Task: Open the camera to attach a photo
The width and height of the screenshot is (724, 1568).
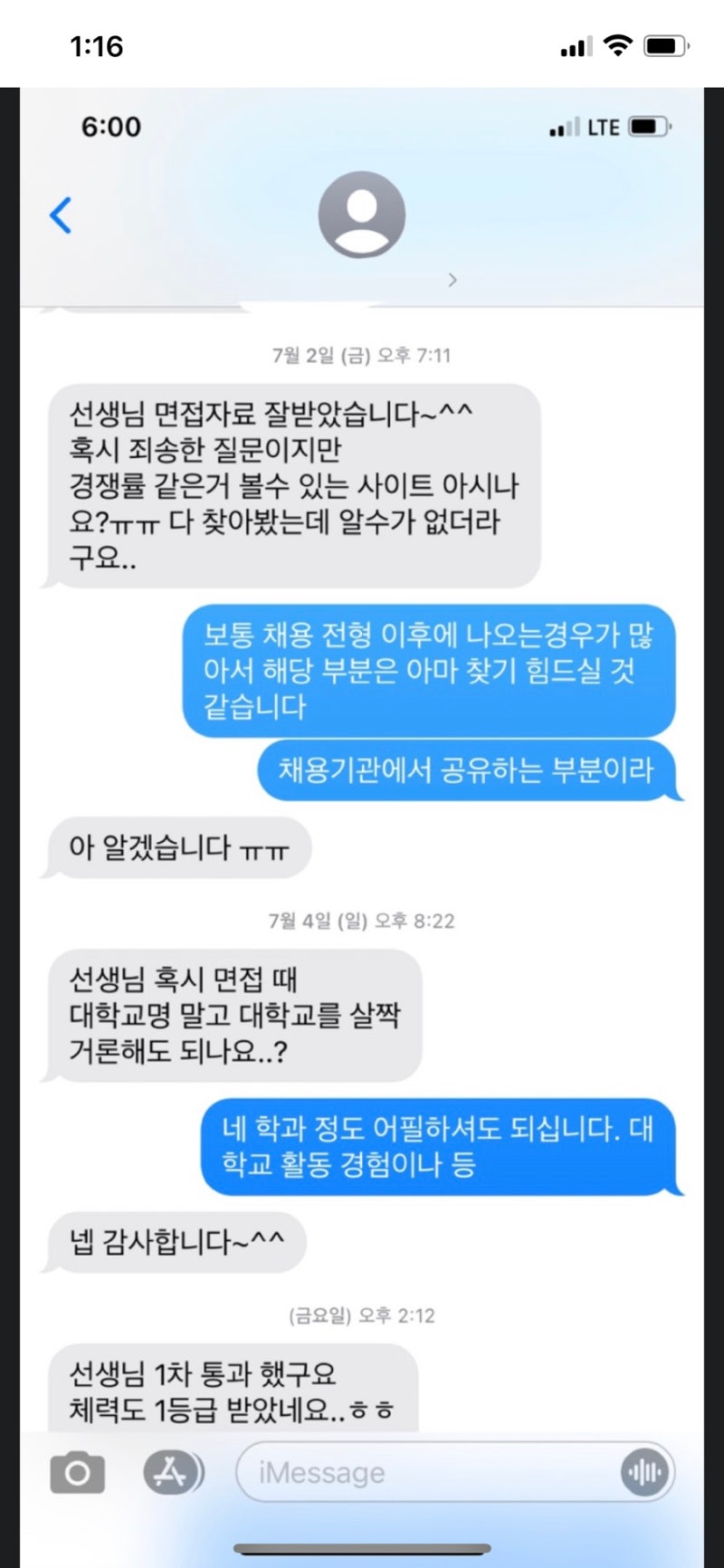Action: [x=77, y=1473]
